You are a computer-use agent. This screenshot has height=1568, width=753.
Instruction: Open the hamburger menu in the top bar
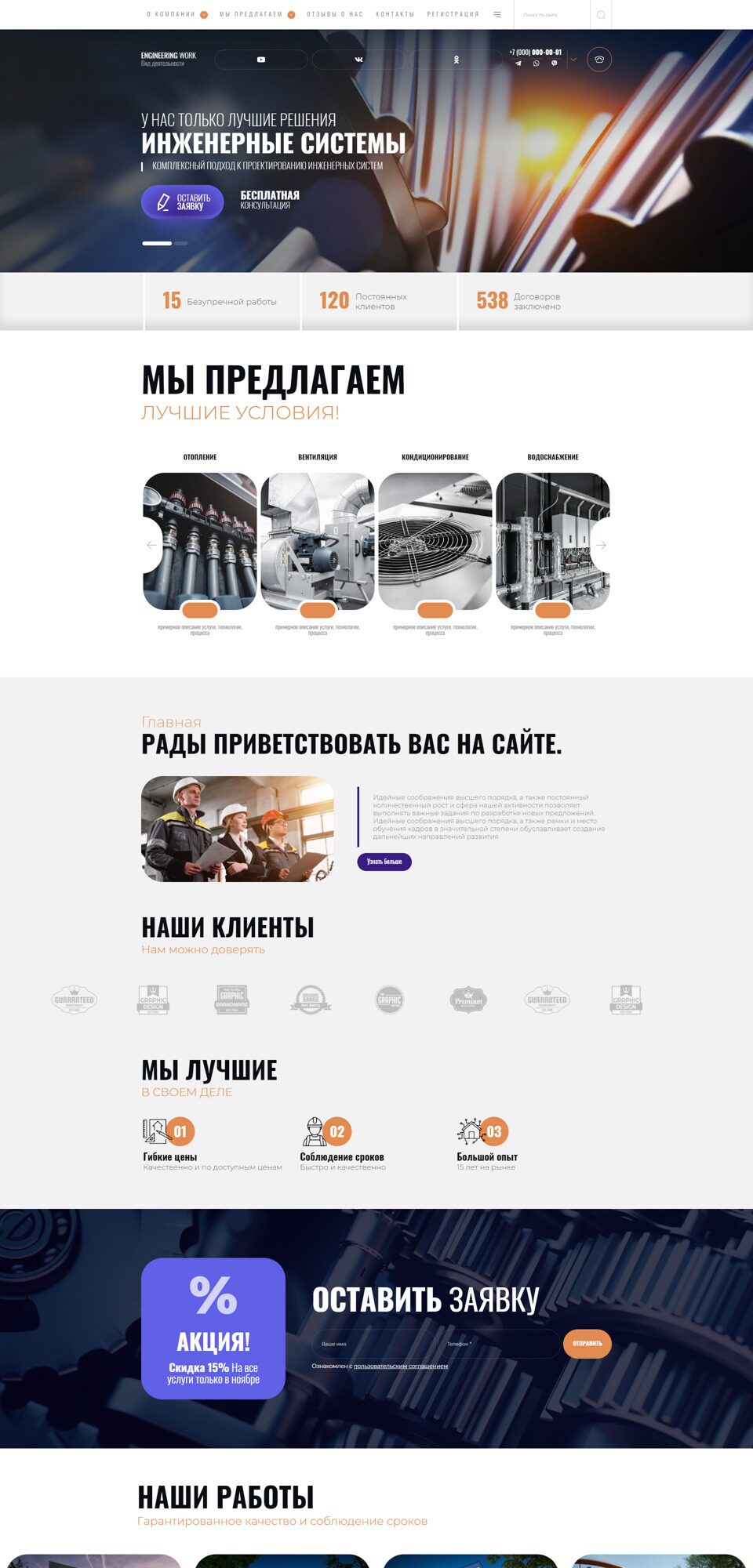pos(497,14)
